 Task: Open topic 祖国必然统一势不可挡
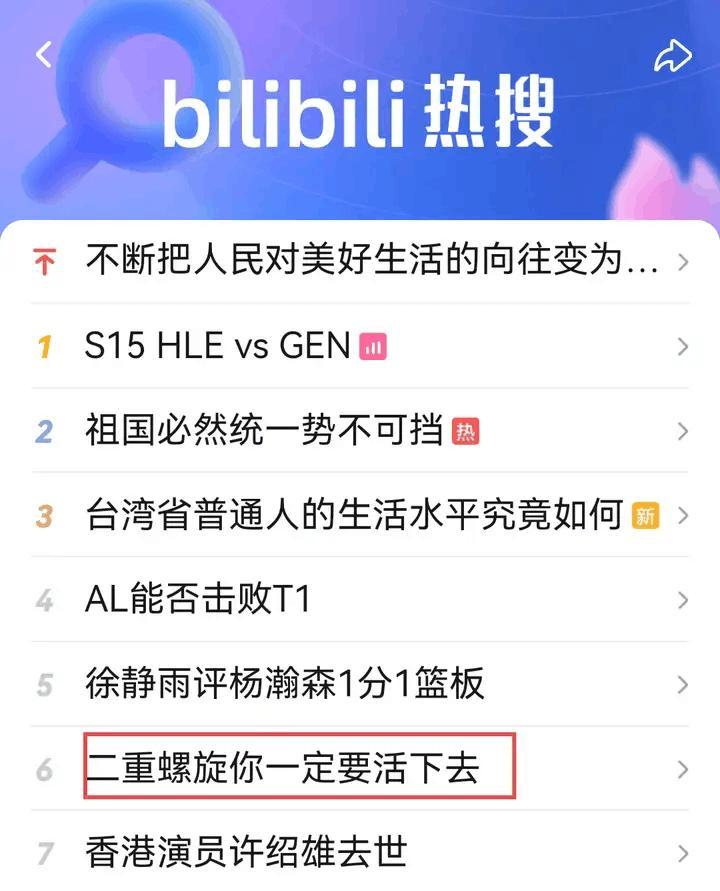[264, 431]
